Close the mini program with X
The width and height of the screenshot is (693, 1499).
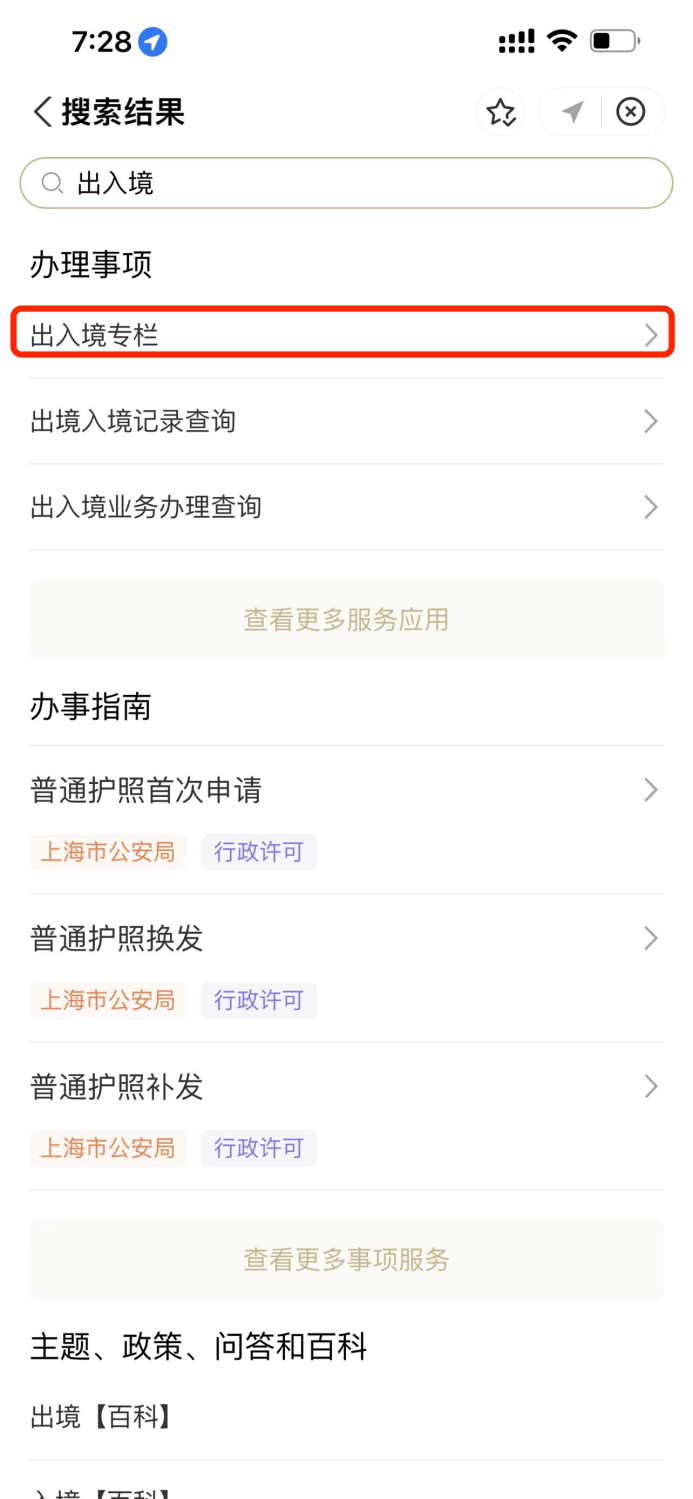click(x=630, y=112)
